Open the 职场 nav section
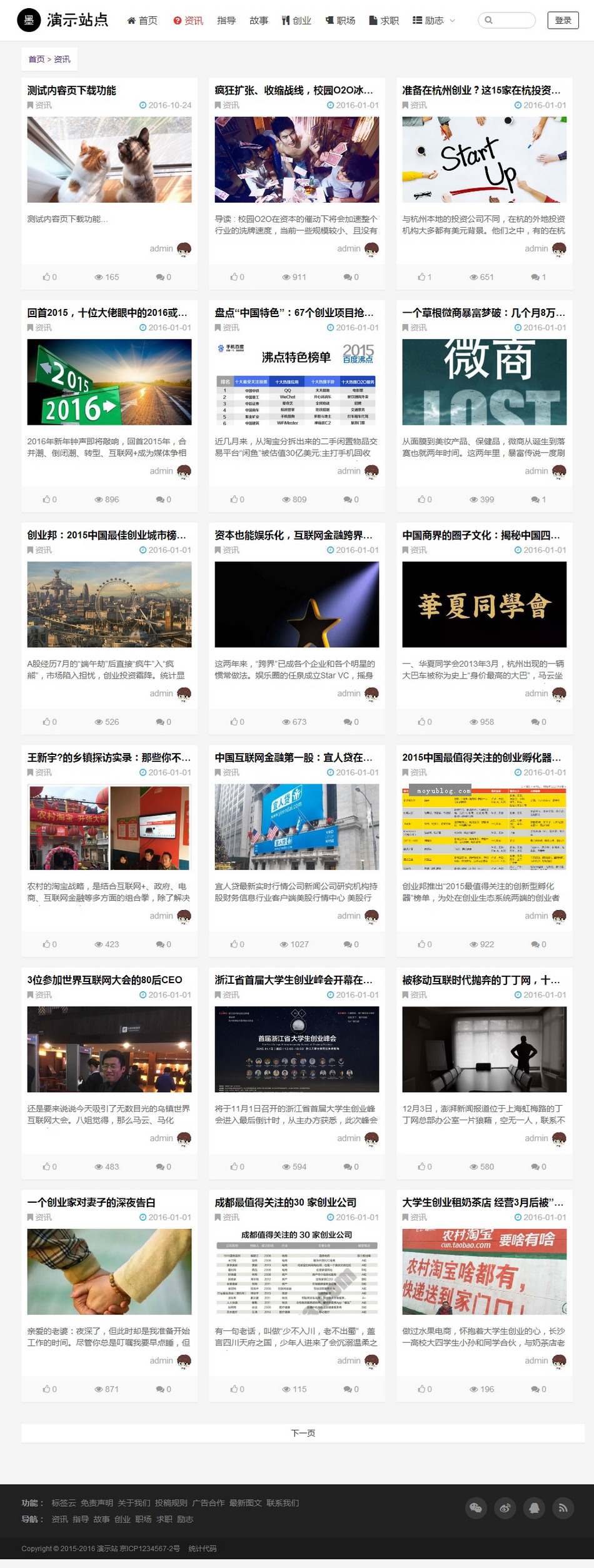 click(x=341, y=21)
